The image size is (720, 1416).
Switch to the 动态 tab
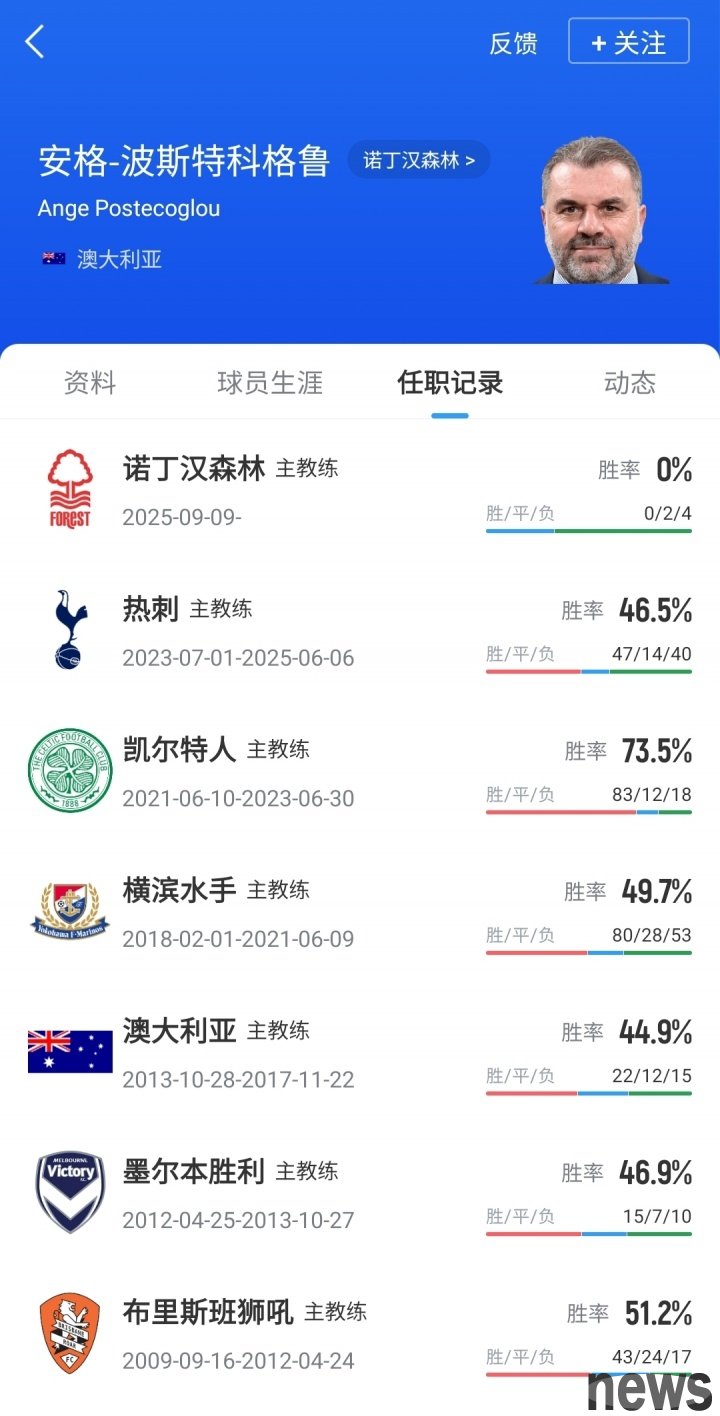tap(630, 382)
